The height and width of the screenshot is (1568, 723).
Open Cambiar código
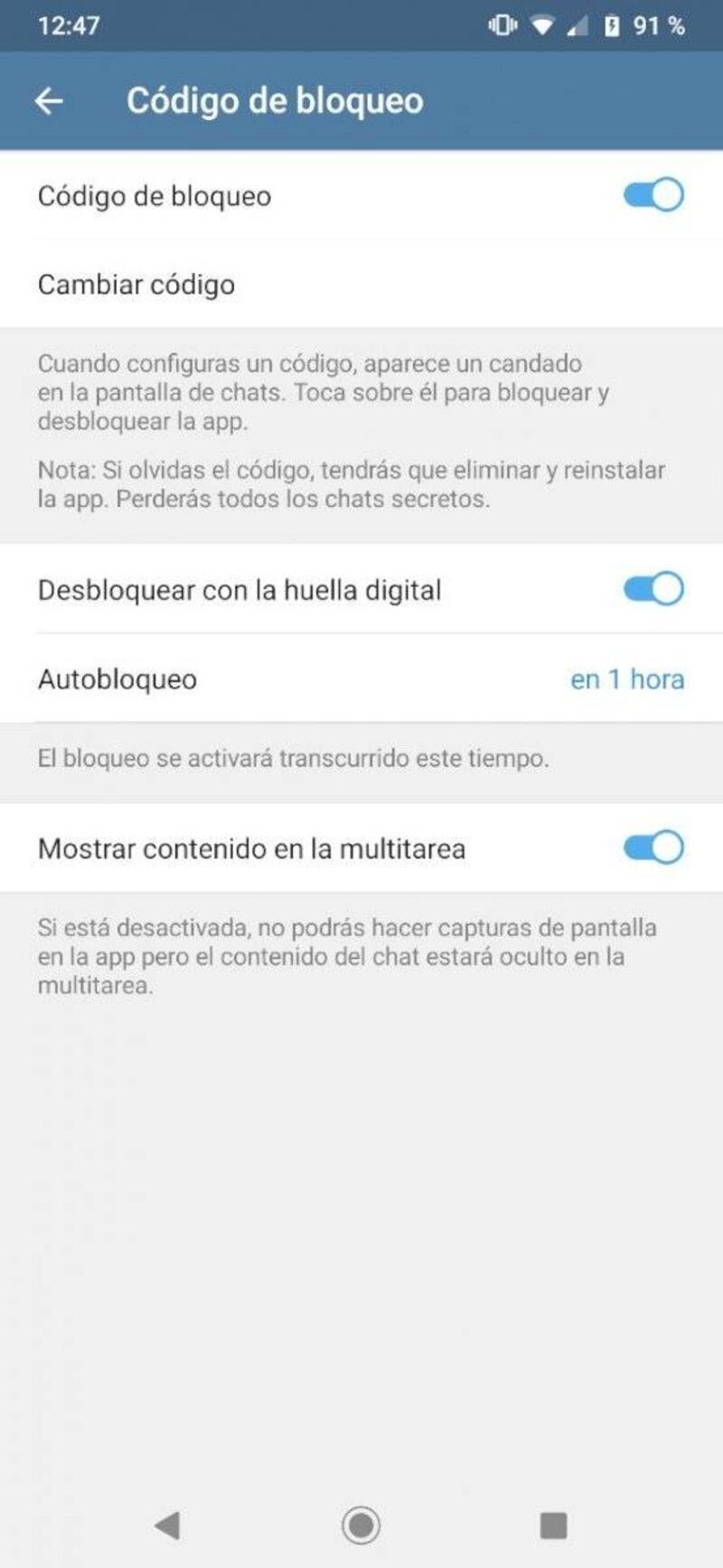[x=136, y=285]
